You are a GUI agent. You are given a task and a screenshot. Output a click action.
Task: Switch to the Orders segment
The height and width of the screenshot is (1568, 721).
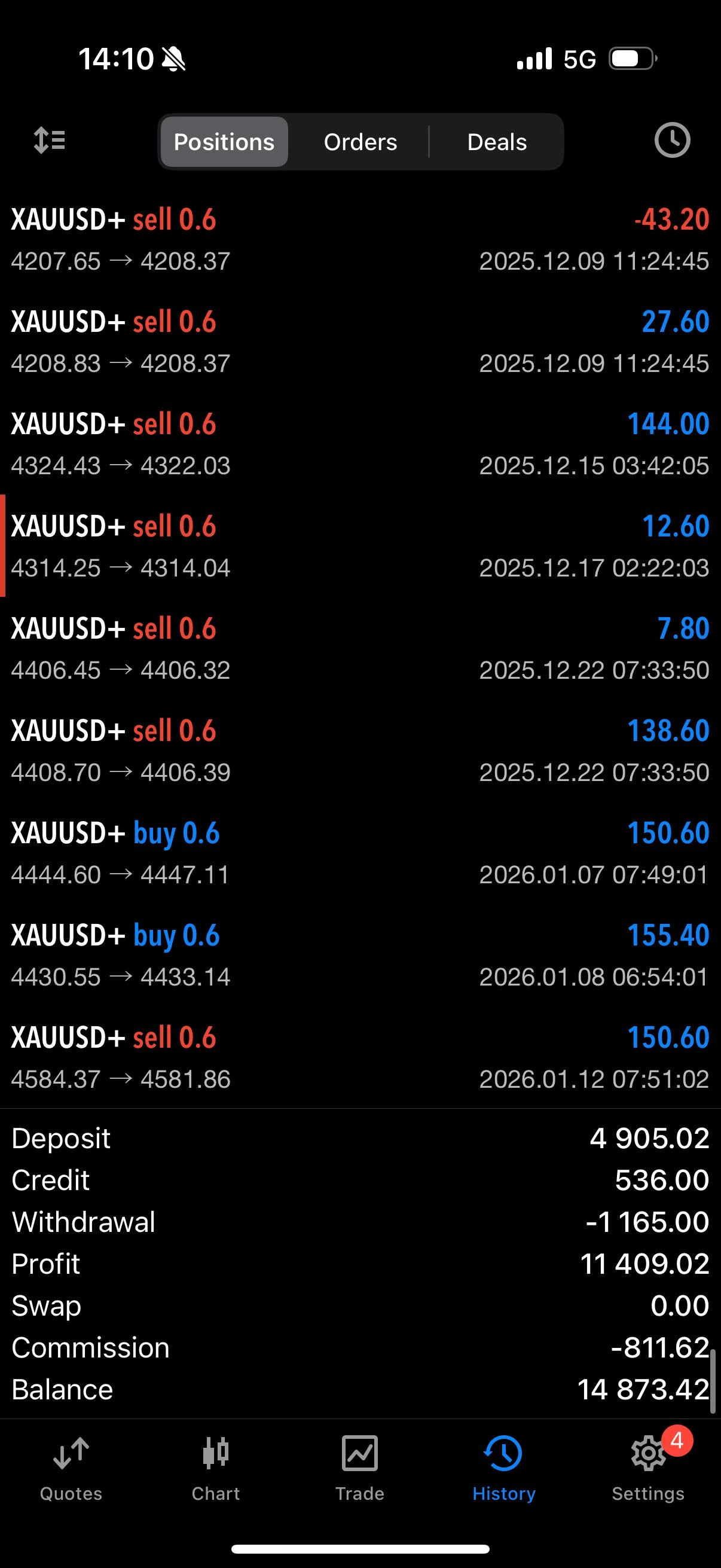click(x=360, y=142)
